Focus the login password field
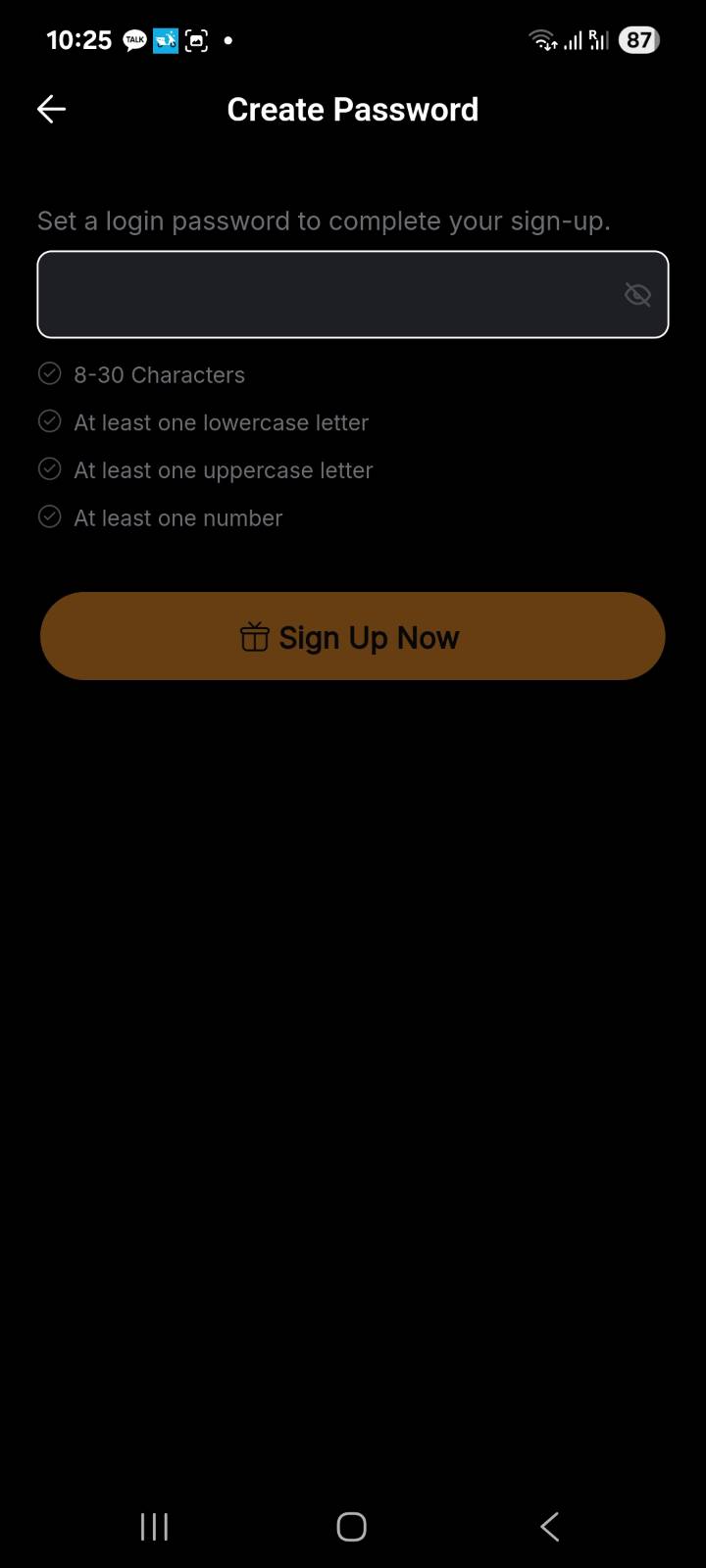 click(x=324, y=295)
